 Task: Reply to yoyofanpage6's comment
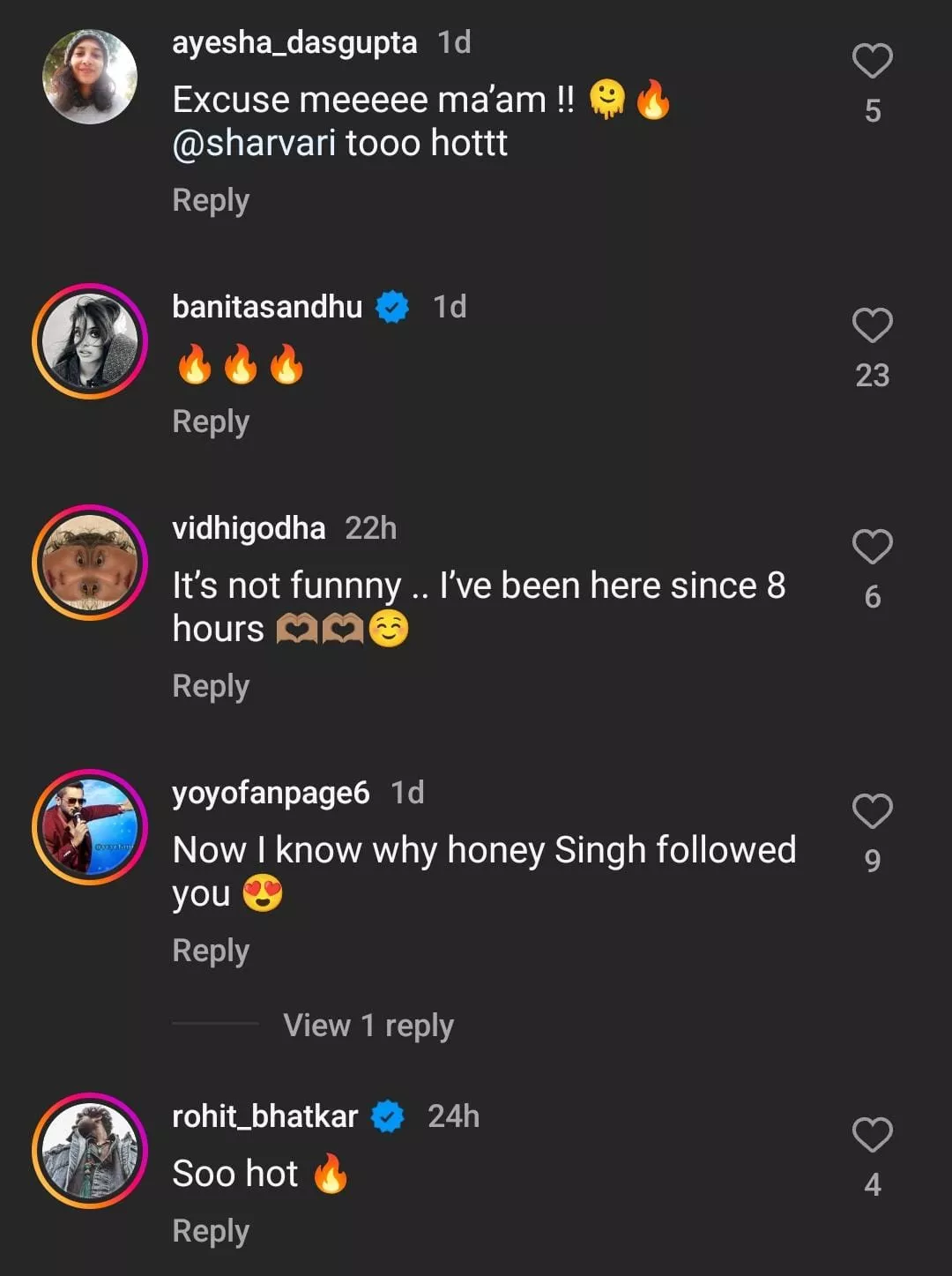pyautogui.click(x=211, y=951)
